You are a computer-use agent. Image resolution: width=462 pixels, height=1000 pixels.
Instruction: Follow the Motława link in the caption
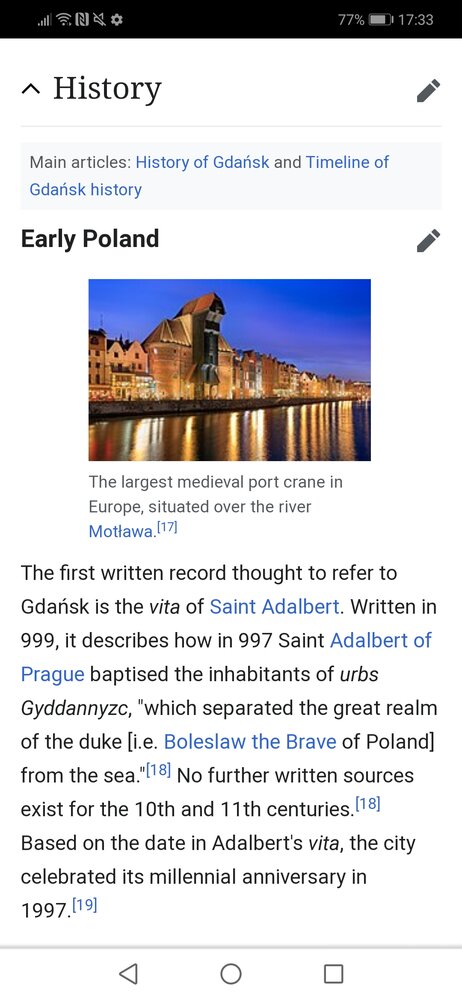[121, 531]
